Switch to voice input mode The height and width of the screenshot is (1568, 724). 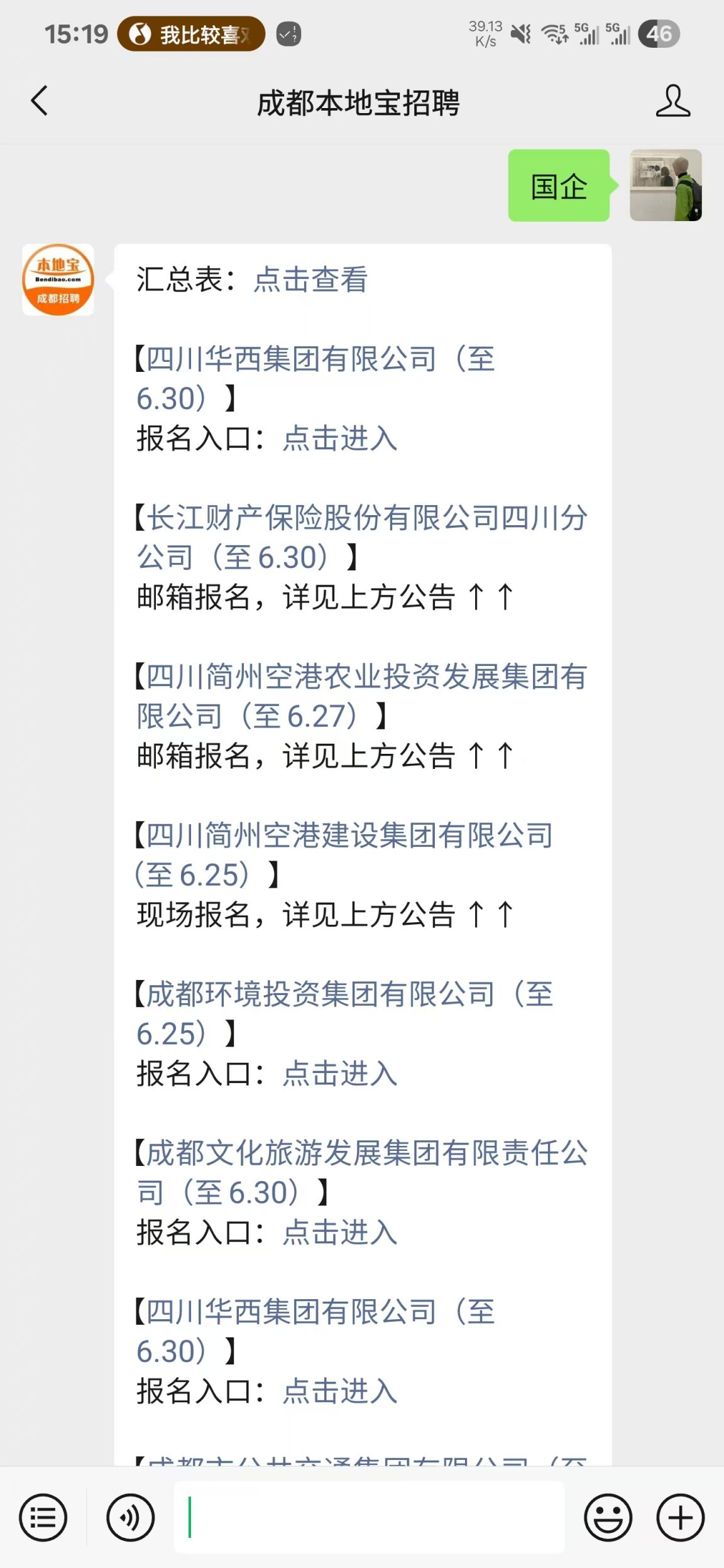coord(130,1518)
